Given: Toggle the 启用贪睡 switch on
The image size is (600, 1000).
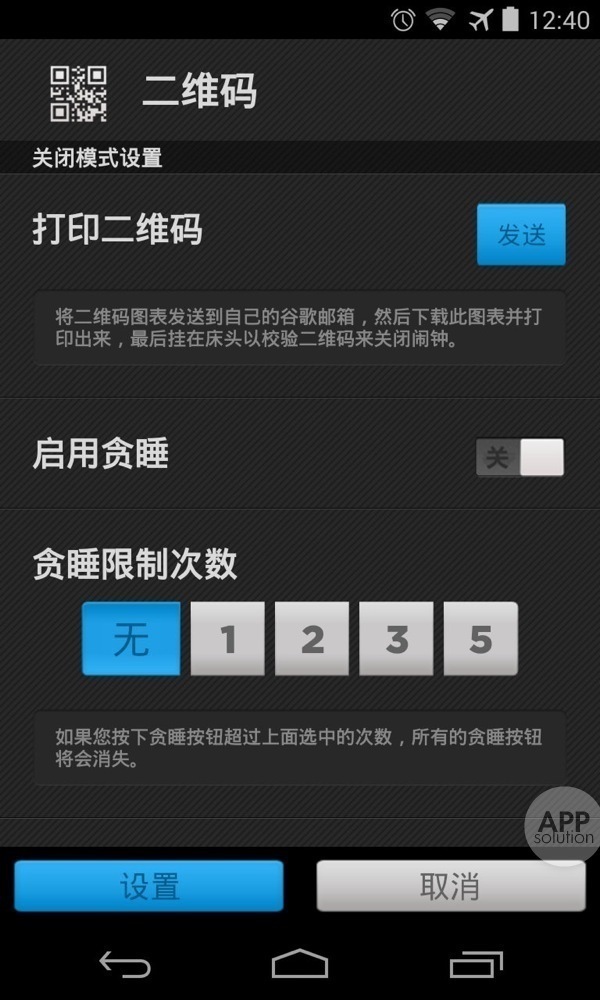Looking at the screenshot, I should pos(520,457).
